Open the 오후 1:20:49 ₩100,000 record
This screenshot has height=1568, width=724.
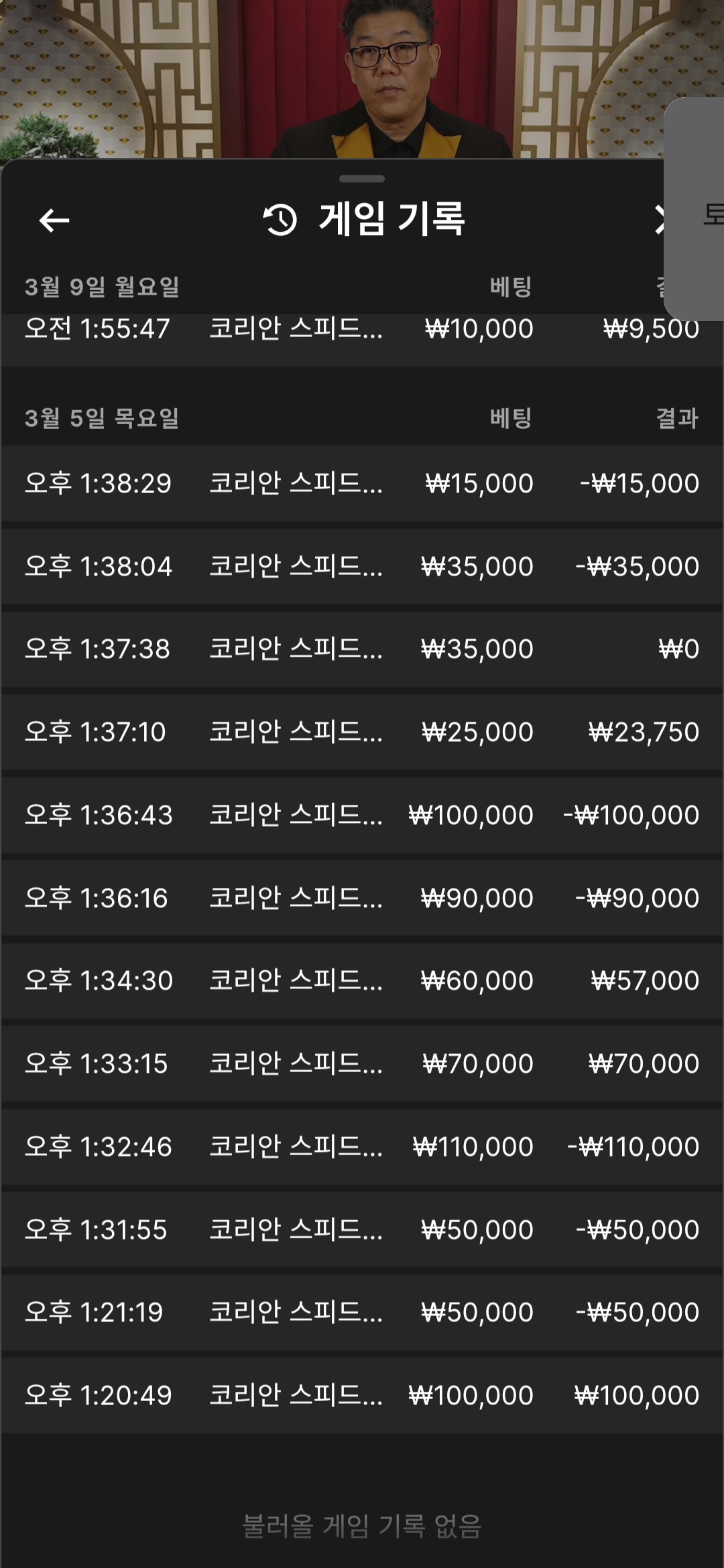[362, 1395]
